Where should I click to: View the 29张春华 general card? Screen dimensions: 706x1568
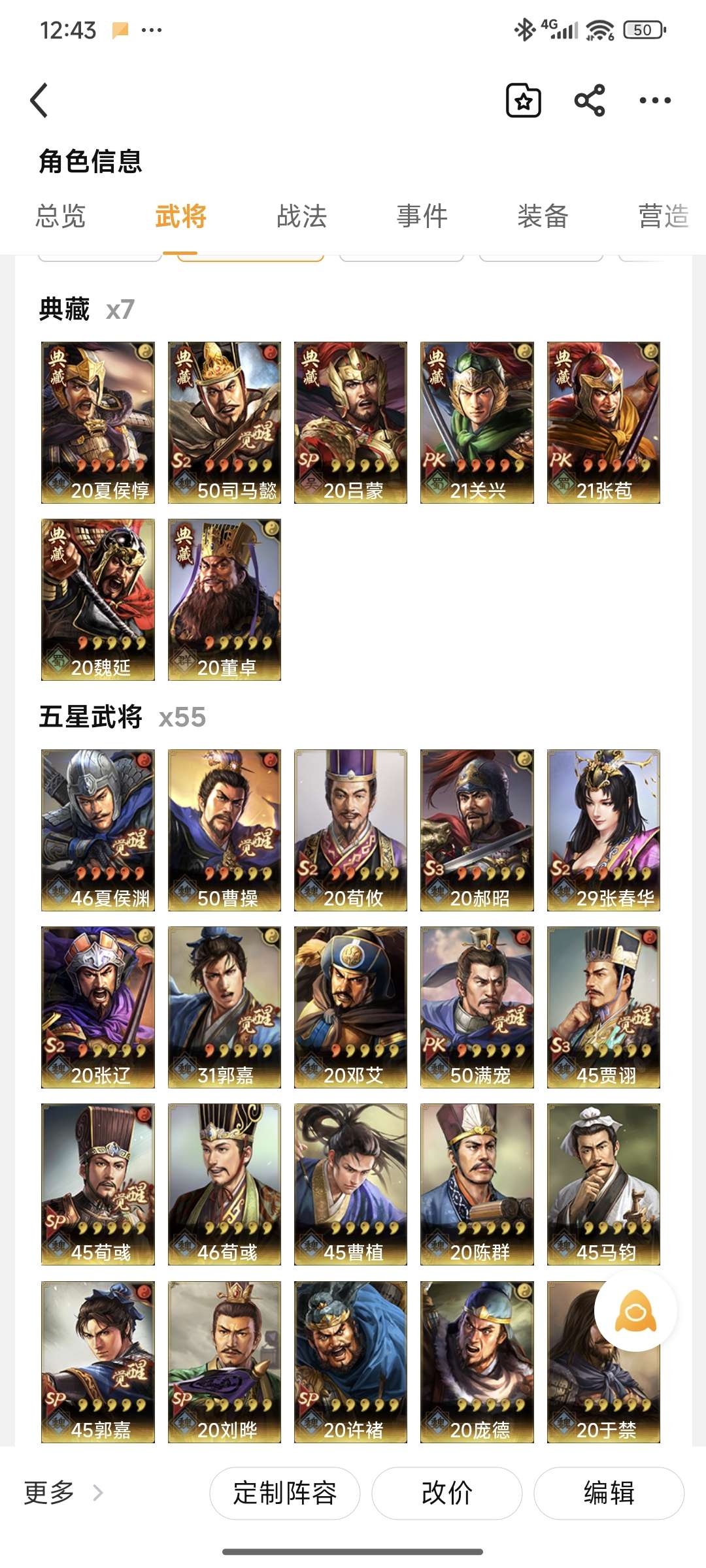coord(603,830)
